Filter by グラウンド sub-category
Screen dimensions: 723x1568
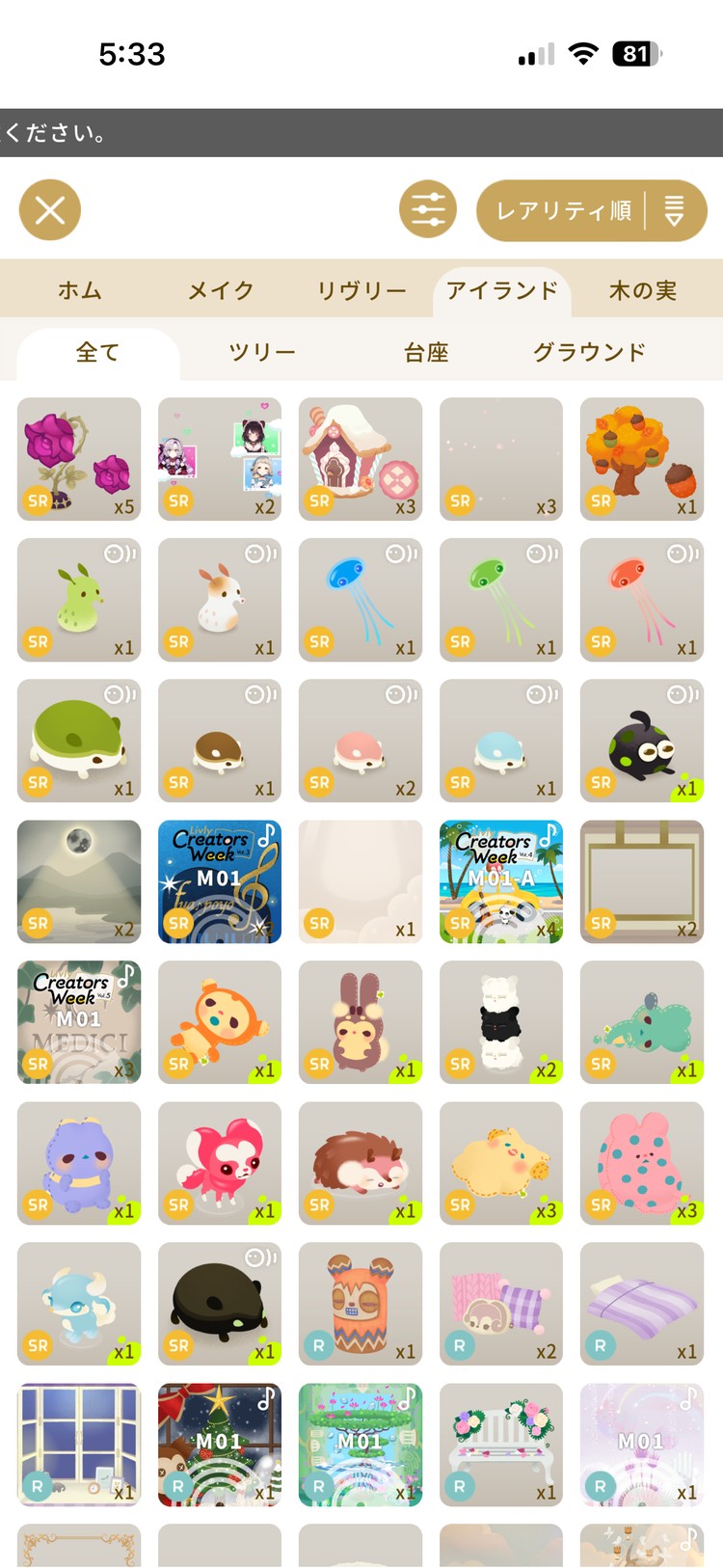click(x=589, y=353)
